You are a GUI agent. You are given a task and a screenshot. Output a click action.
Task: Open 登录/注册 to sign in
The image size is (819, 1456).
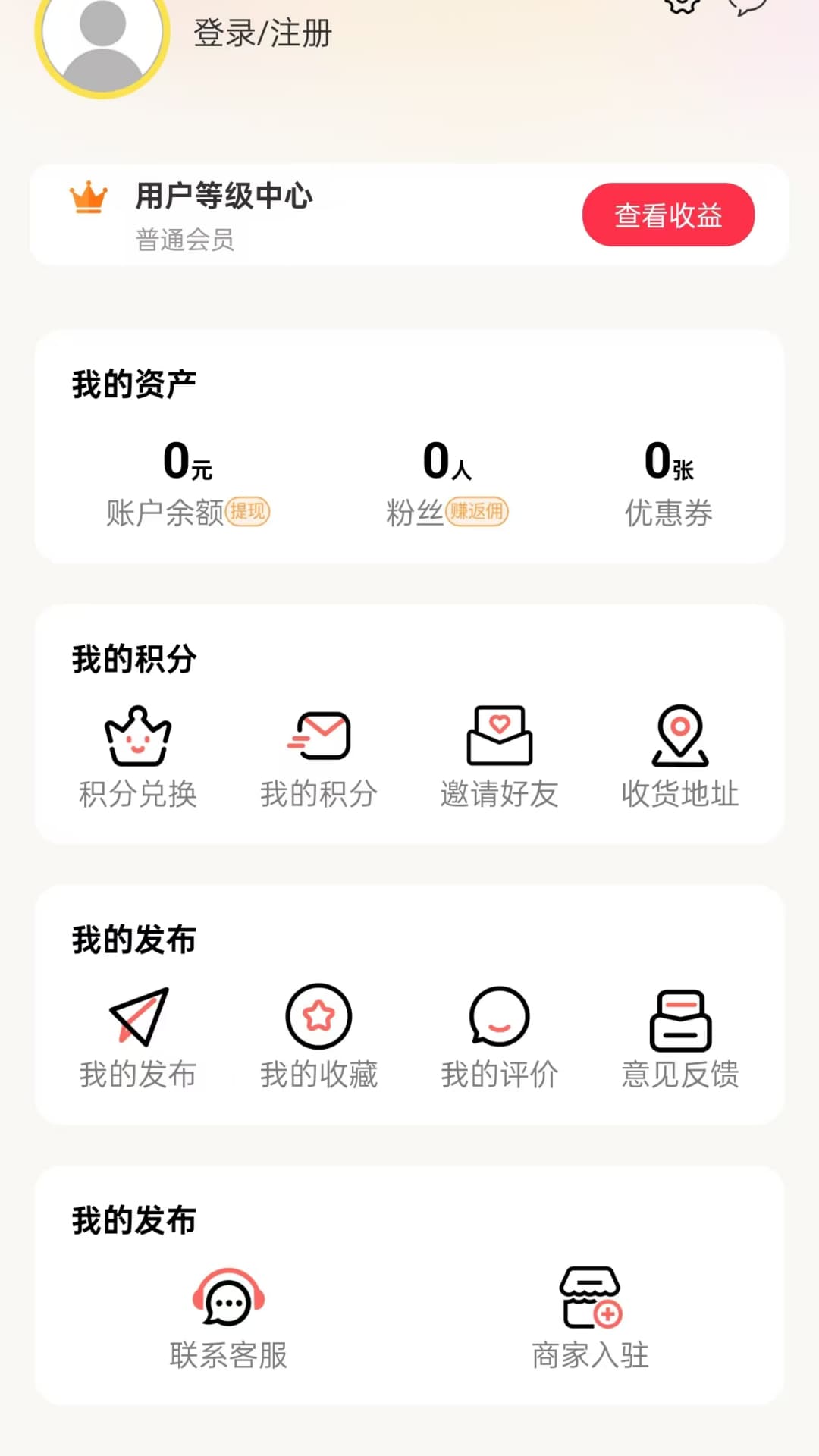point(260,34)
